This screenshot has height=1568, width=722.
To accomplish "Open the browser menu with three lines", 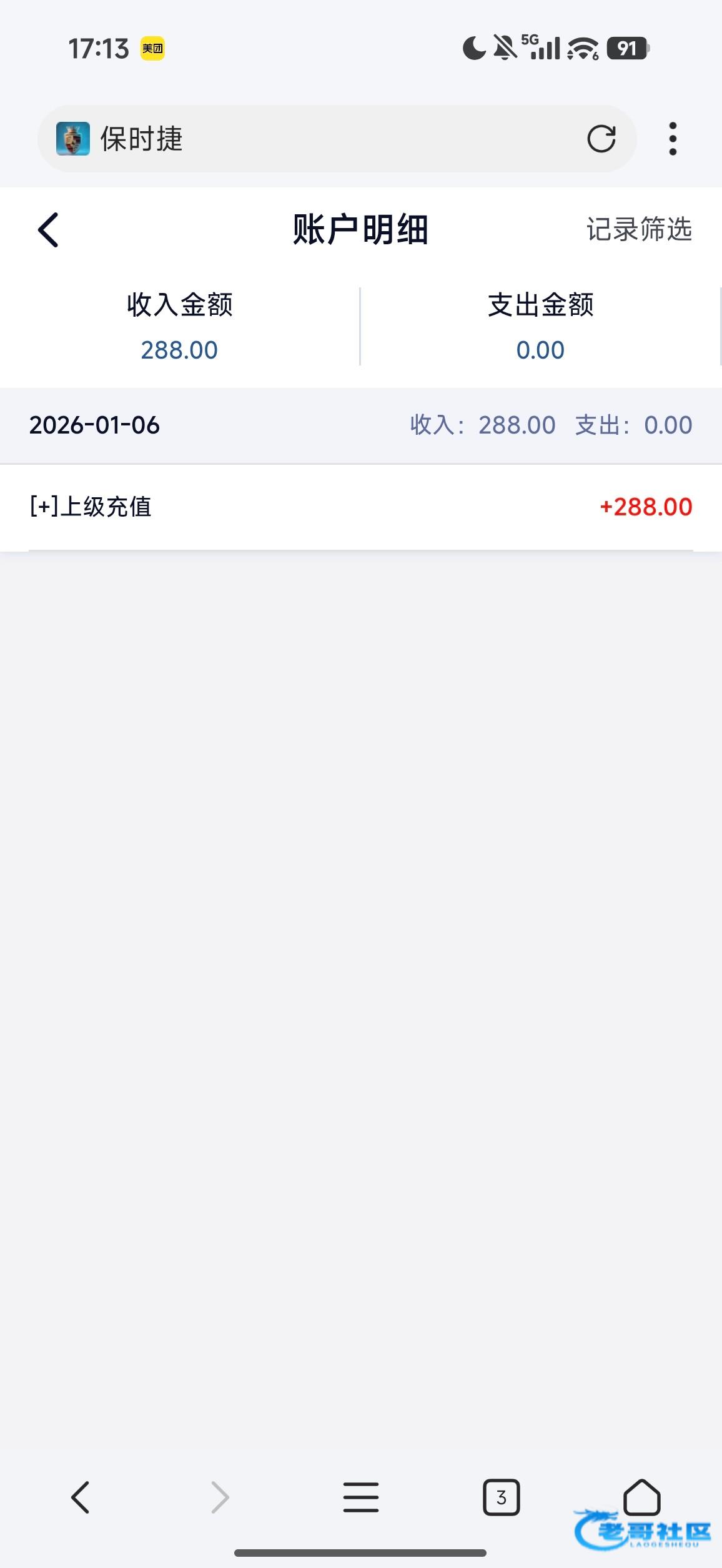I will point(361,1497).
